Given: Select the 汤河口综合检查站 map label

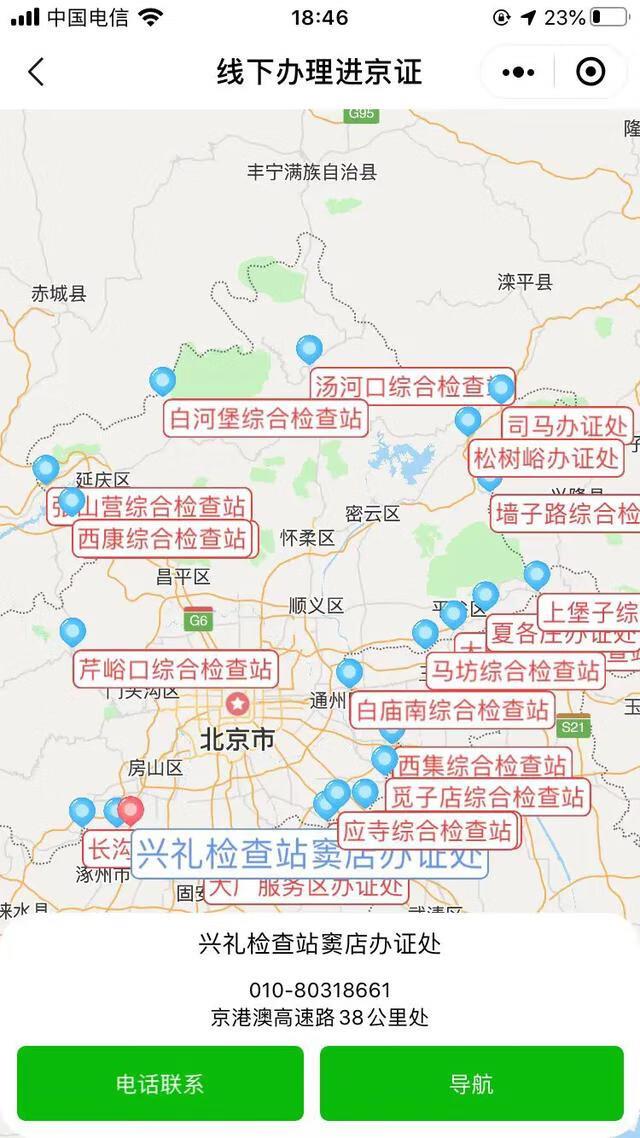Looking at the screenshot, I should click(400, 387).
